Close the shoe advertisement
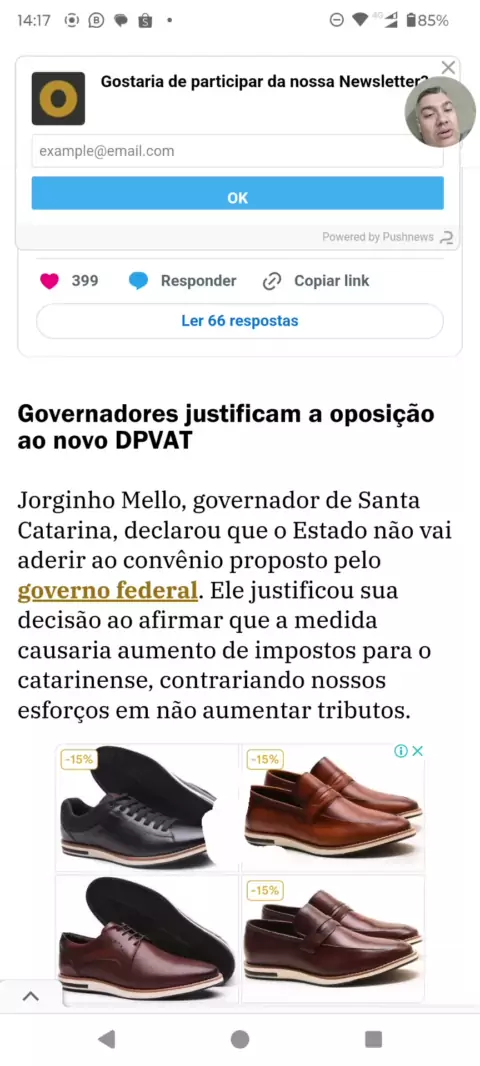 coord(418,751)
